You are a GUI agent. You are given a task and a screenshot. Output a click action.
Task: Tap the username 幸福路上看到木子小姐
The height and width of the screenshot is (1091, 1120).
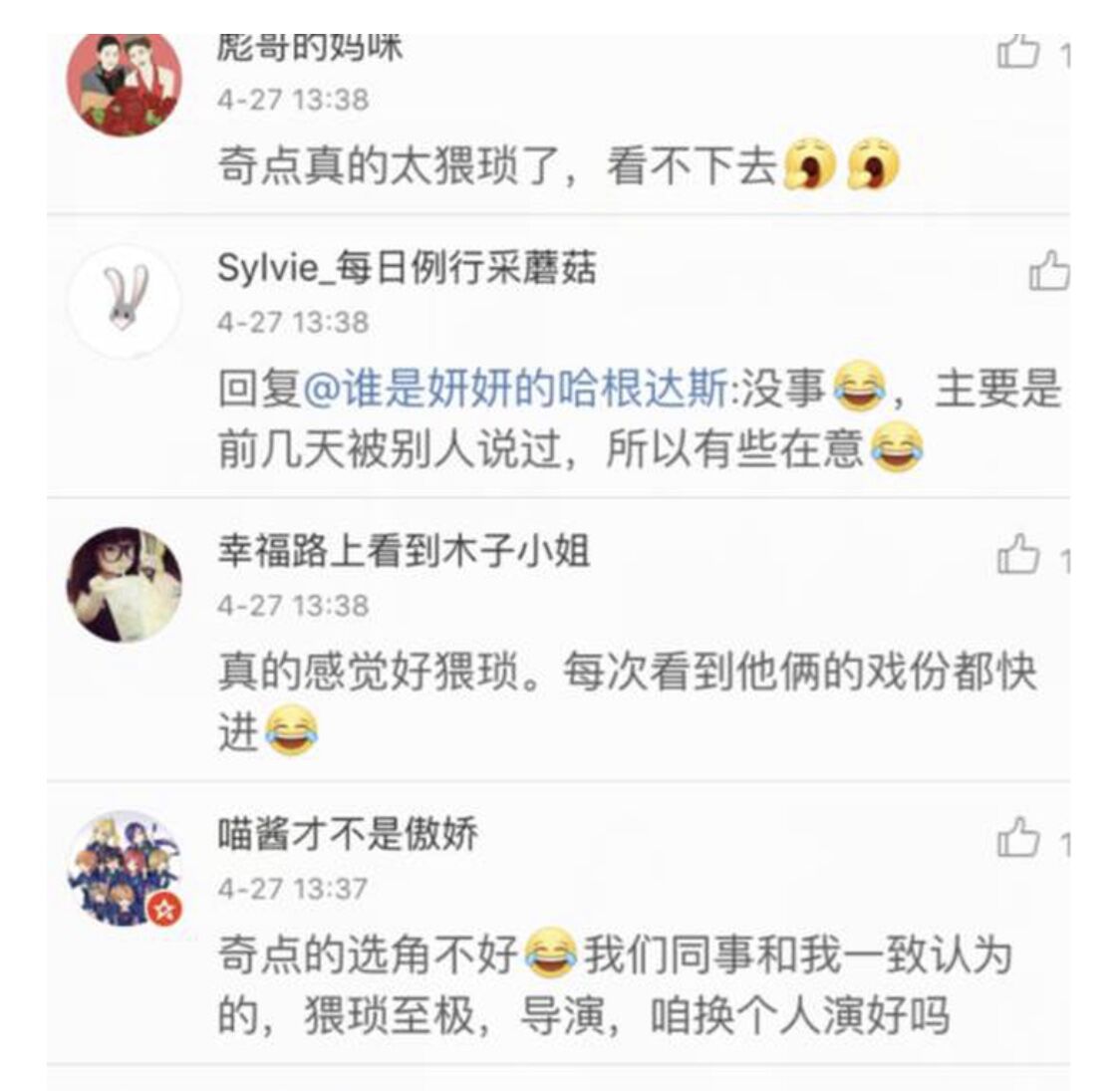coord(404,551)
